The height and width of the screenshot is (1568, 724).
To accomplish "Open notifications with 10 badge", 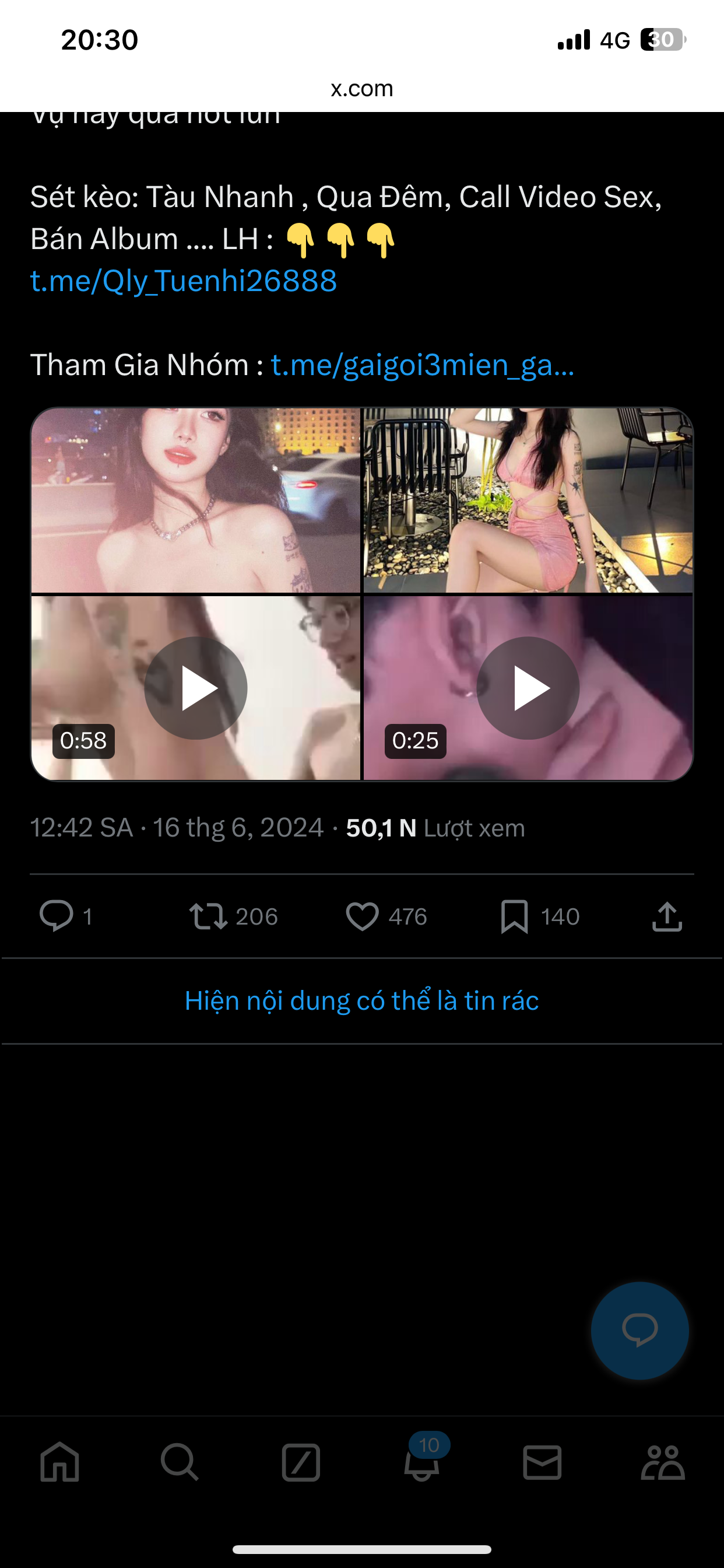I will tap(421, 1461).
